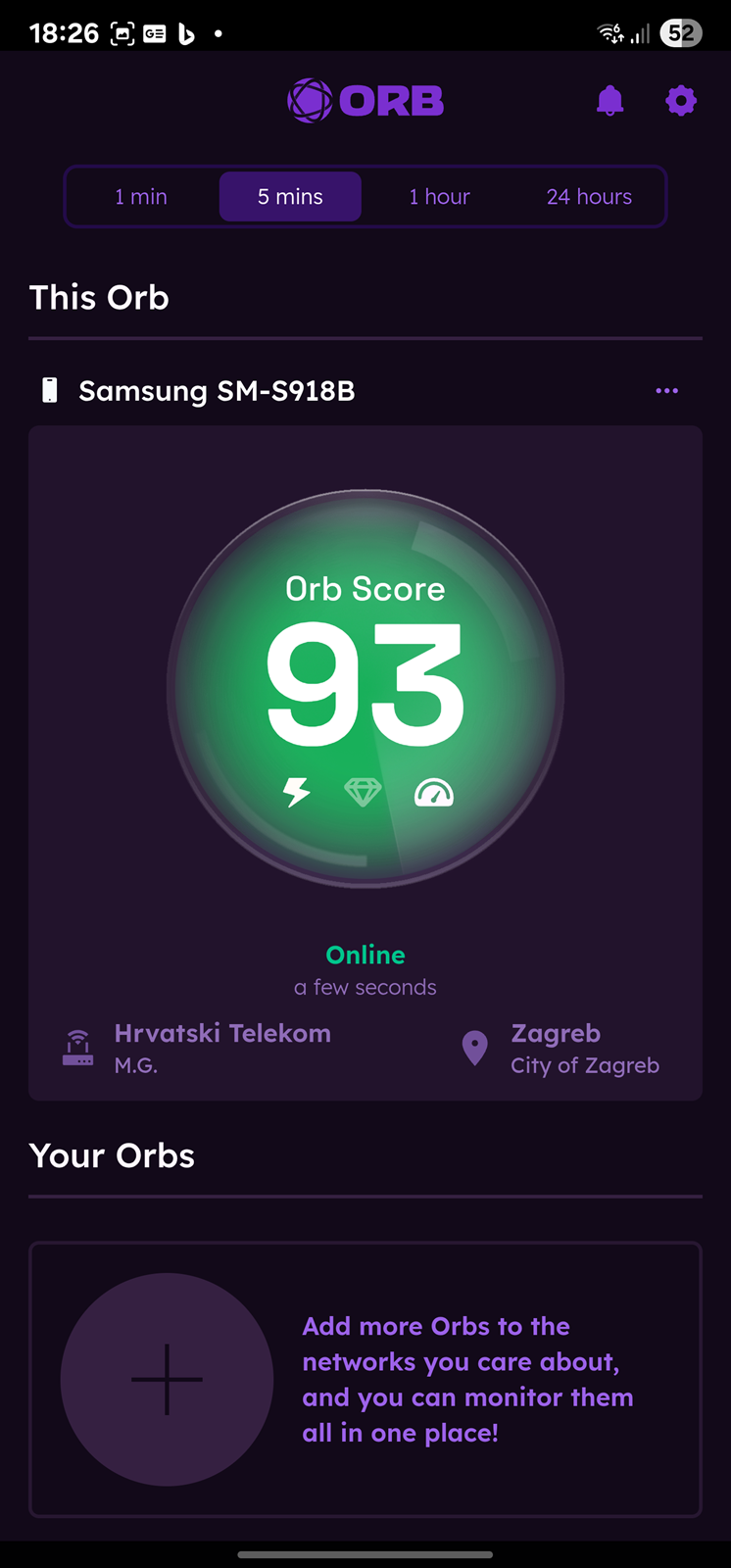731x1568 pixels.
Task: Tap the plus button to add an Orb
Action: pos(167,1379)
